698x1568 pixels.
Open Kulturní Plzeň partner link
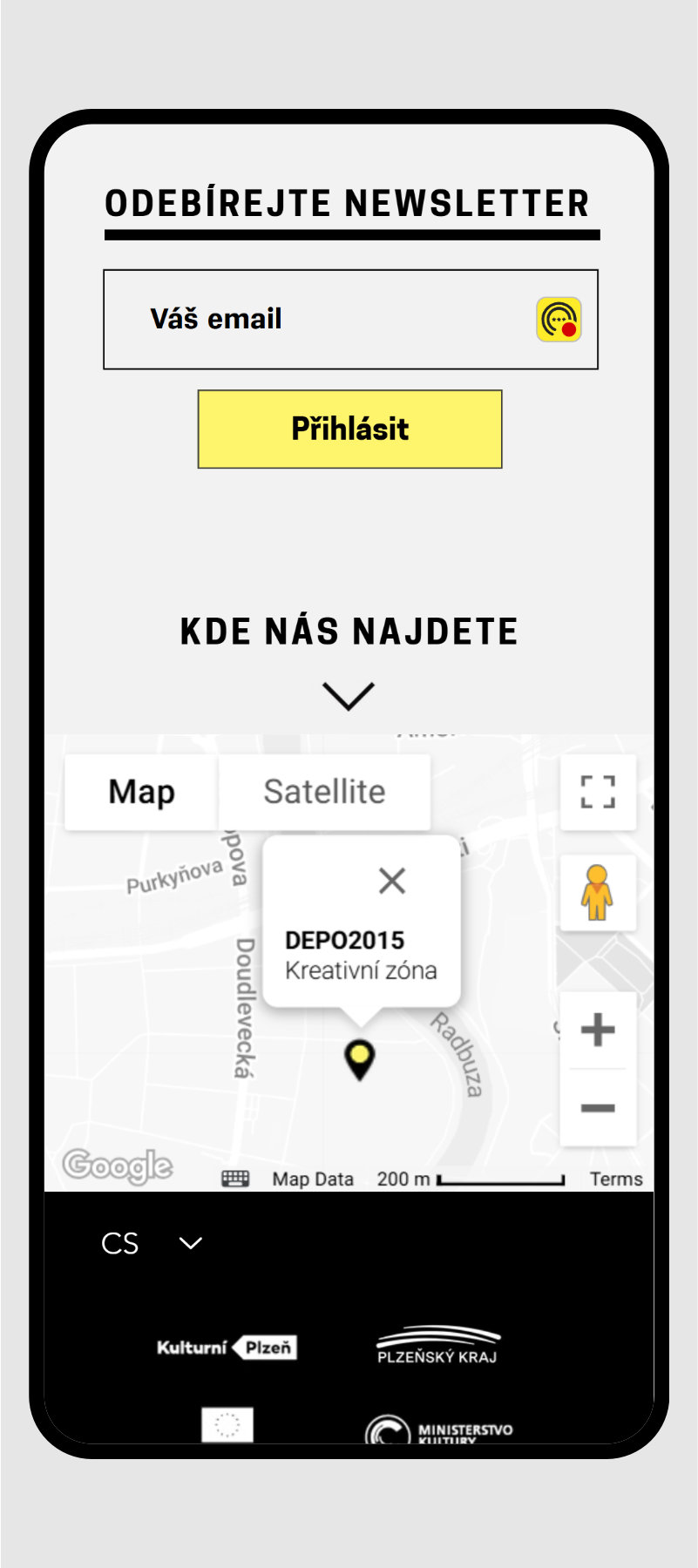pyautogui.click(x=227, y=1348)
